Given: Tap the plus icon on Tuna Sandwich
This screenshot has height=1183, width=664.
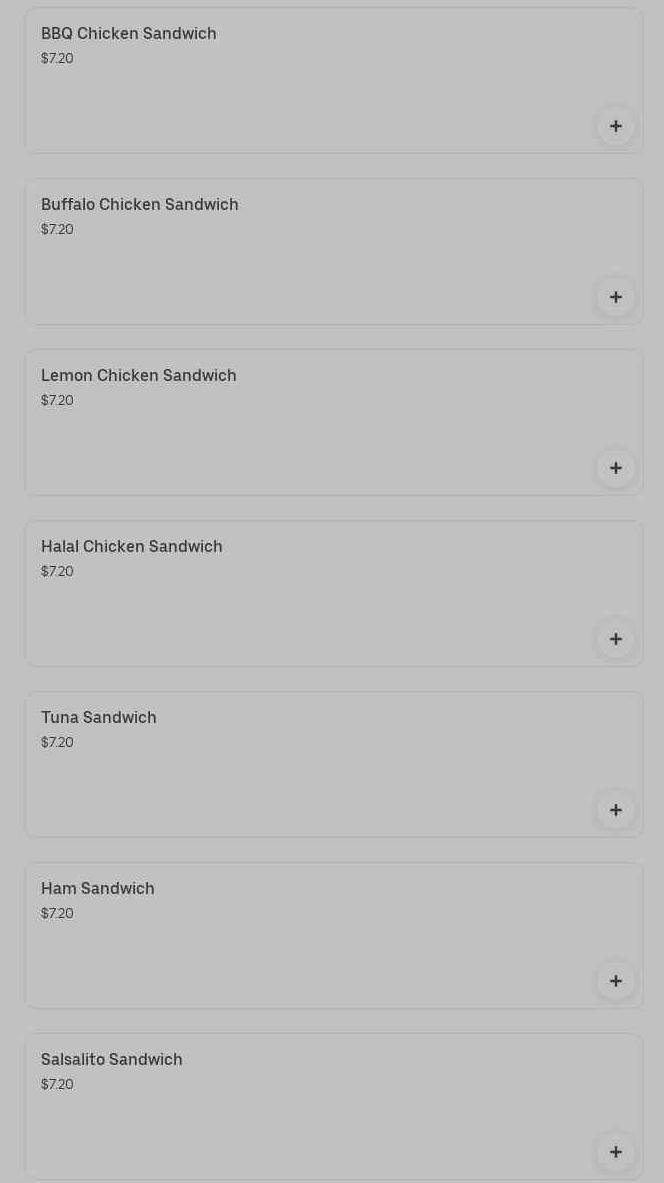Looking at the screenshot, I should tap(616, 810).
